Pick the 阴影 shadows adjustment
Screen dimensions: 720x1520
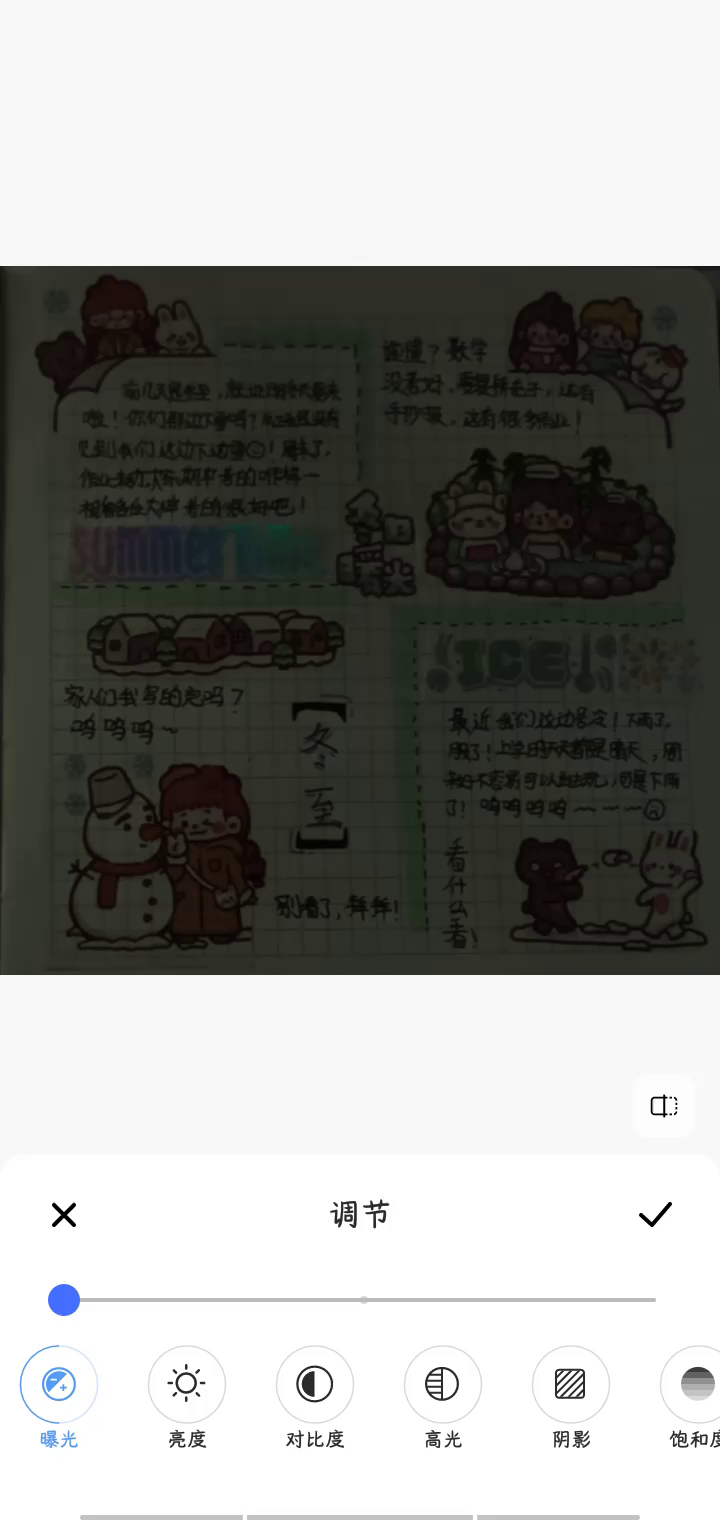tap(571, 1385)
